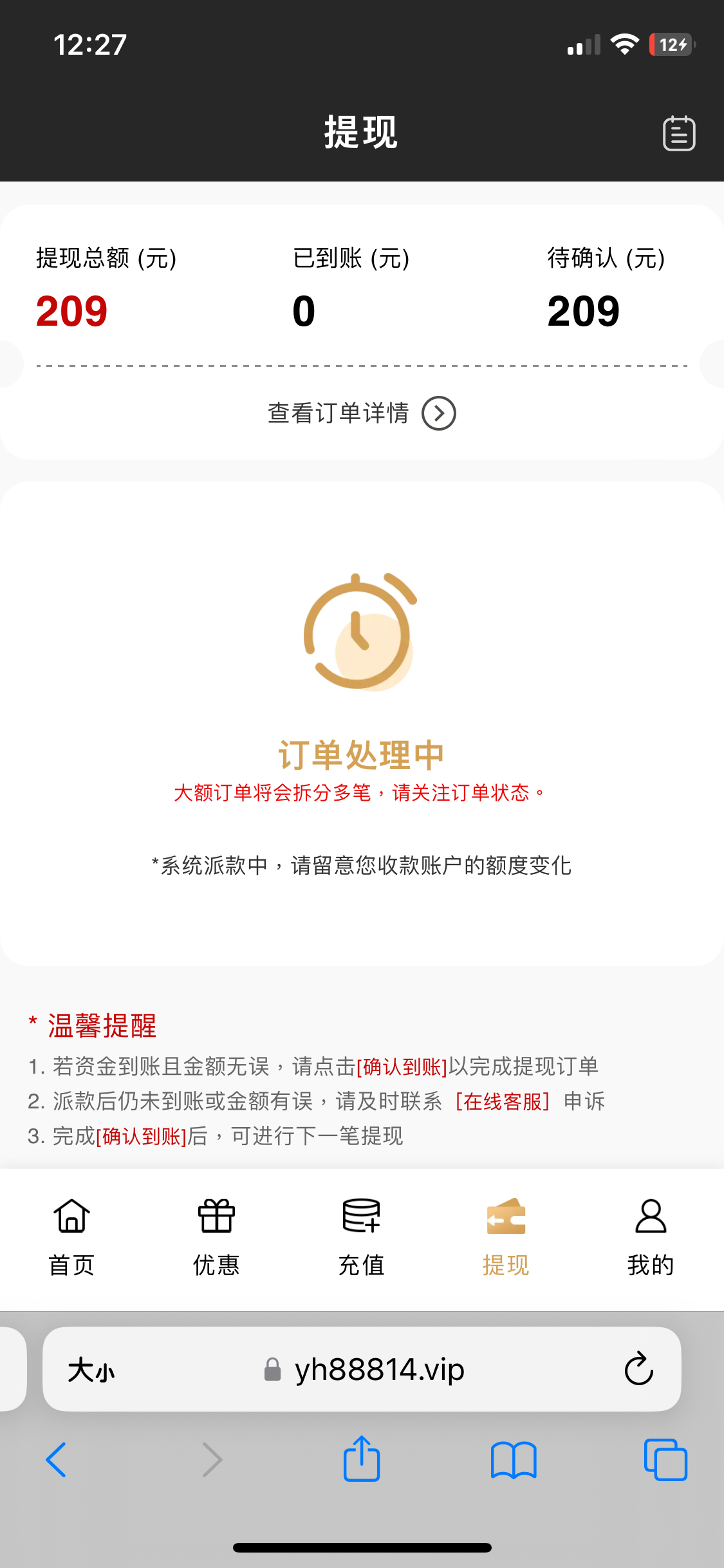
Task: Open the 大小 page text size menu
Action: 91,1370
